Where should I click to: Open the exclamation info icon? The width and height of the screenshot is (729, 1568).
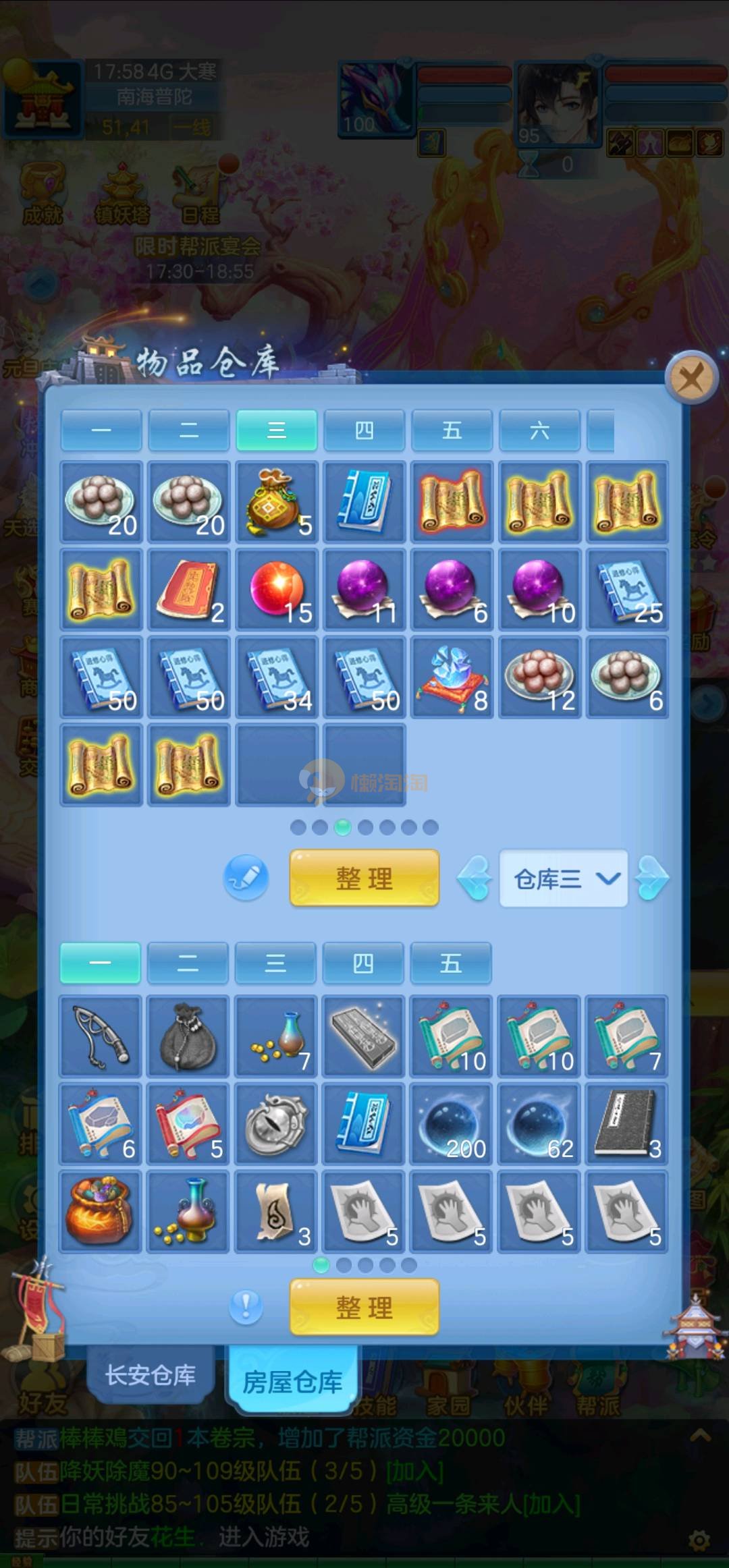coord(246,1307)
